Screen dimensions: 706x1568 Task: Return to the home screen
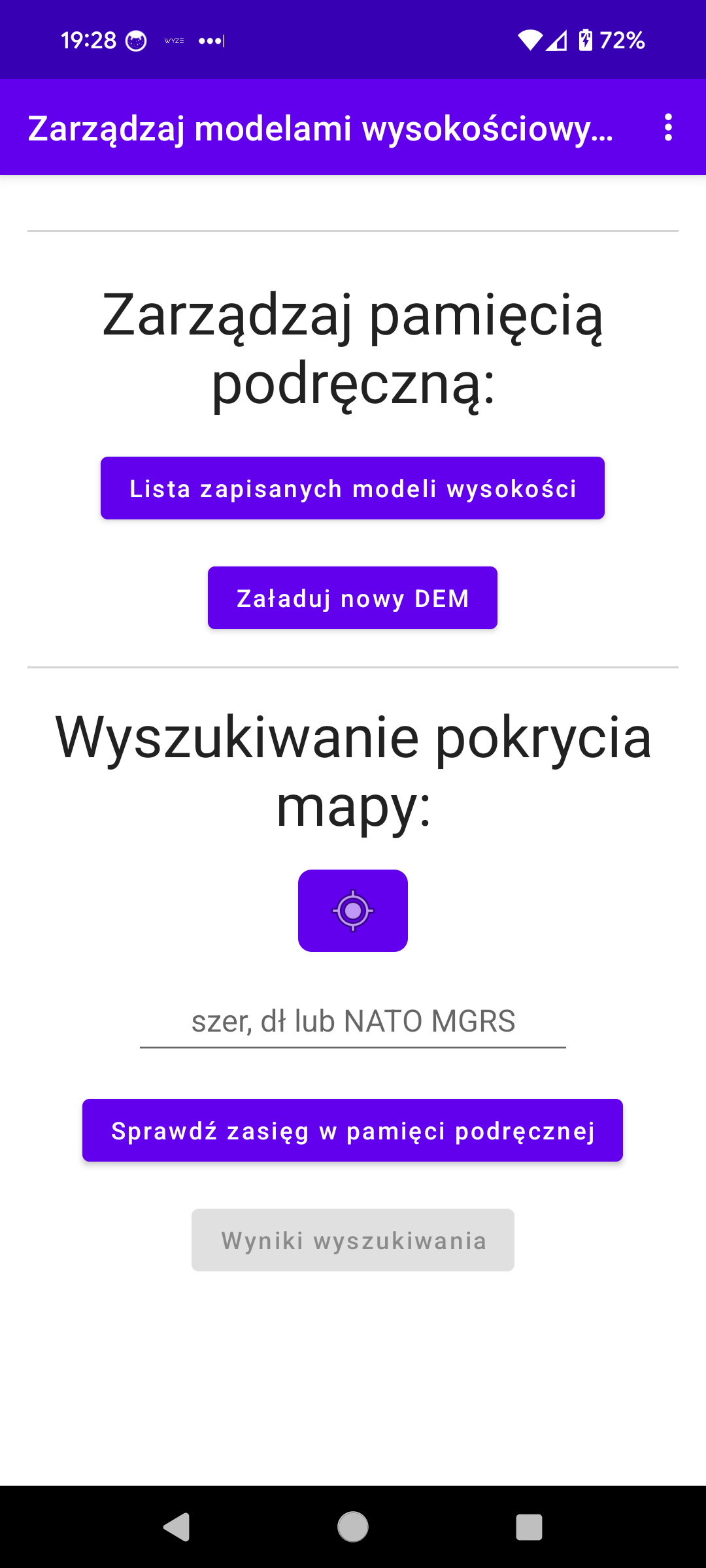pos(352,1527)
